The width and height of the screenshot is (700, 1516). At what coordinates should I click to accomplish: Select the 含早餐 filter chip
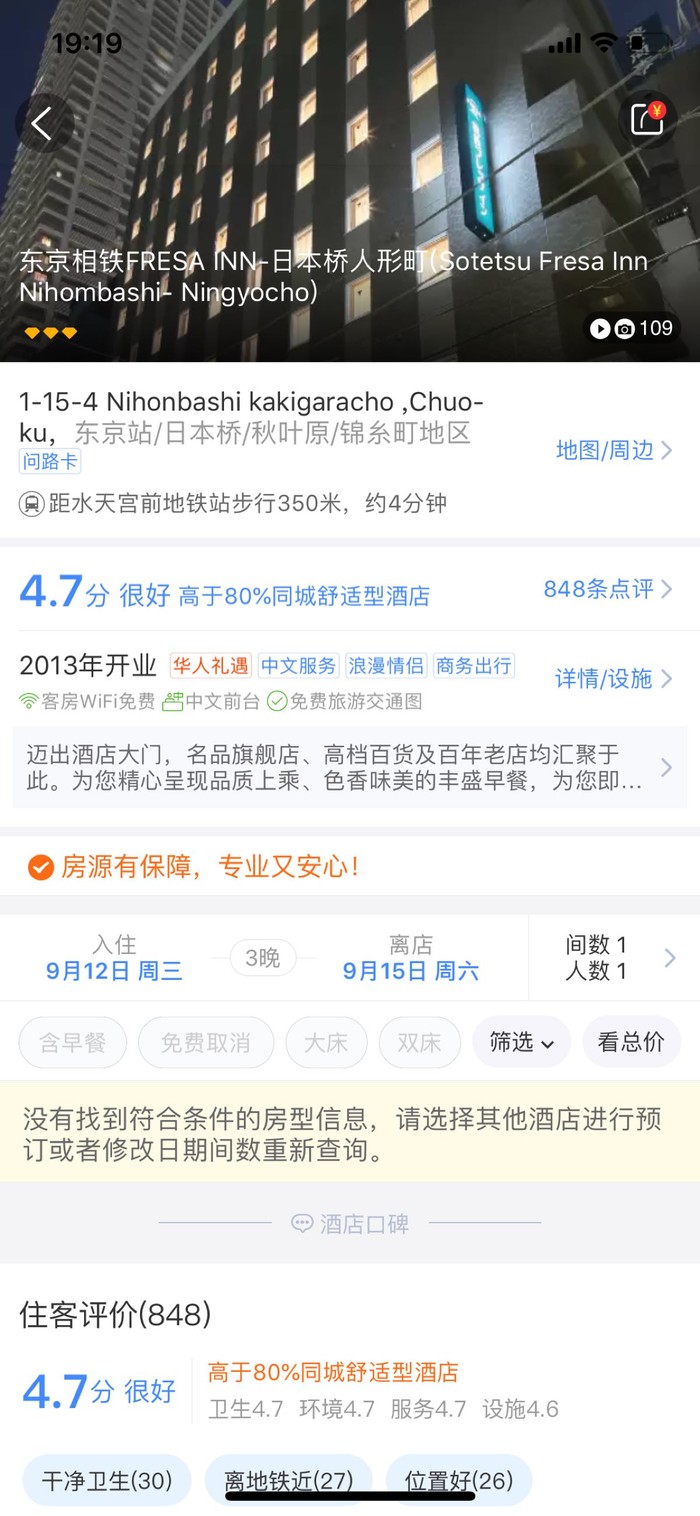coord(73,1042)
